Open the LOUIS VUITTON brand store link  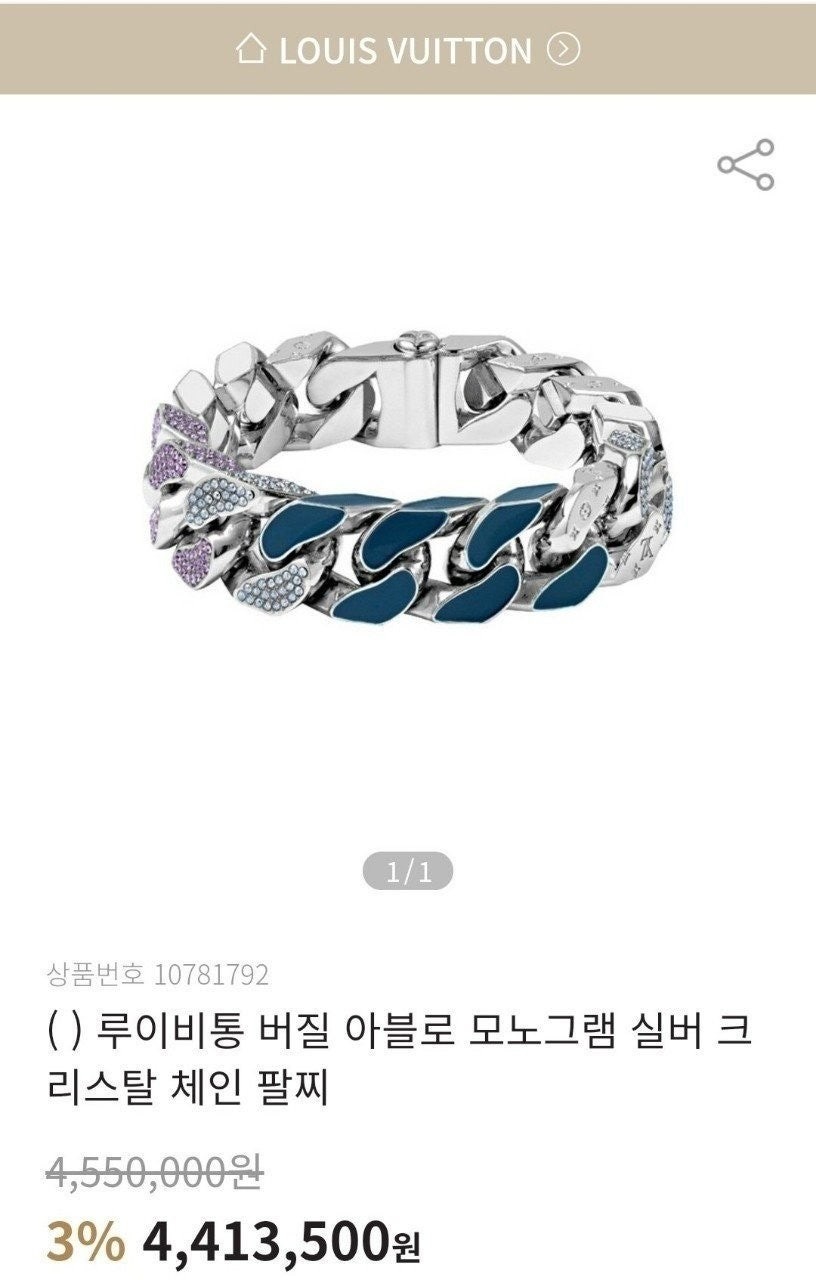point(407,49)
